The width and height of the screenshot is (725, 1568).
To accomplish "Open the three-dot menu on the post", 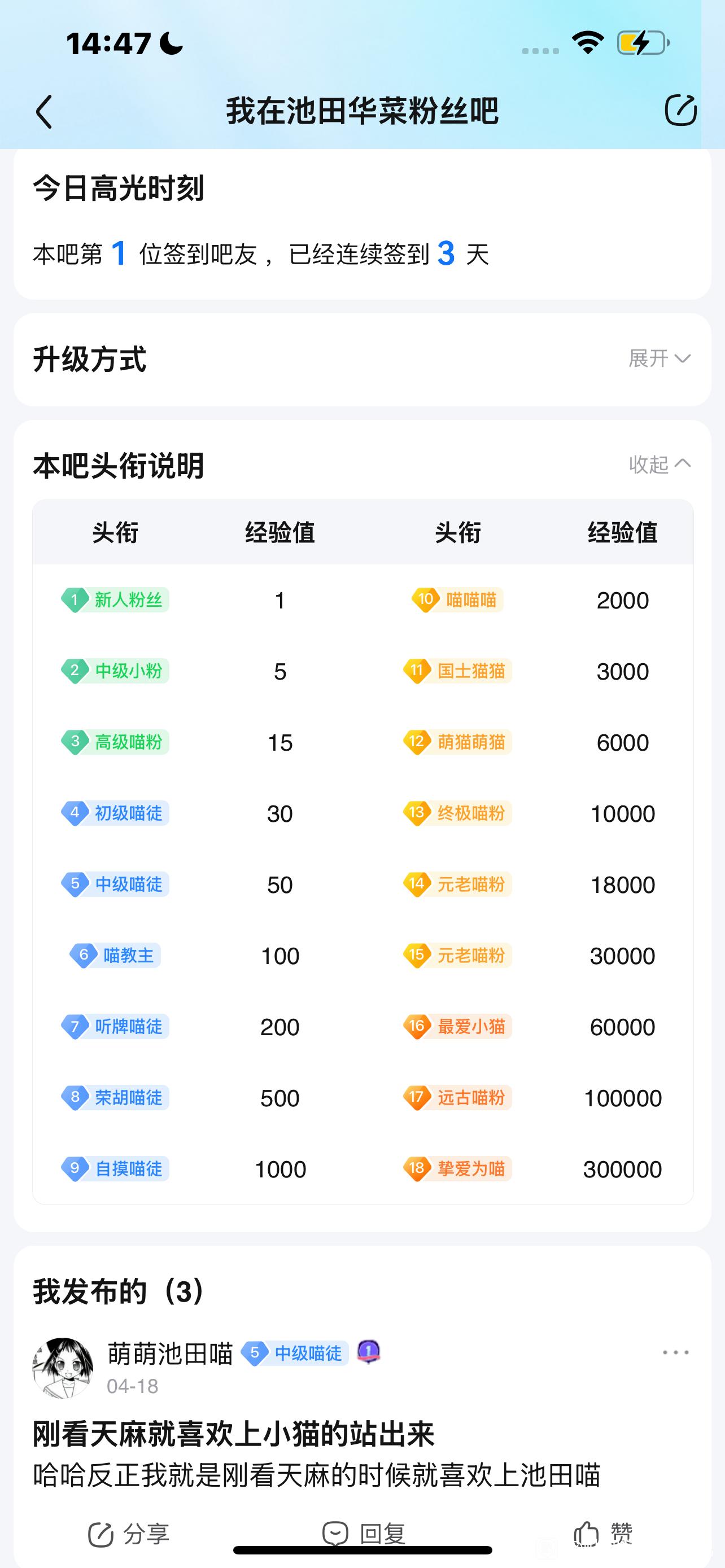I will point(676,1352).
